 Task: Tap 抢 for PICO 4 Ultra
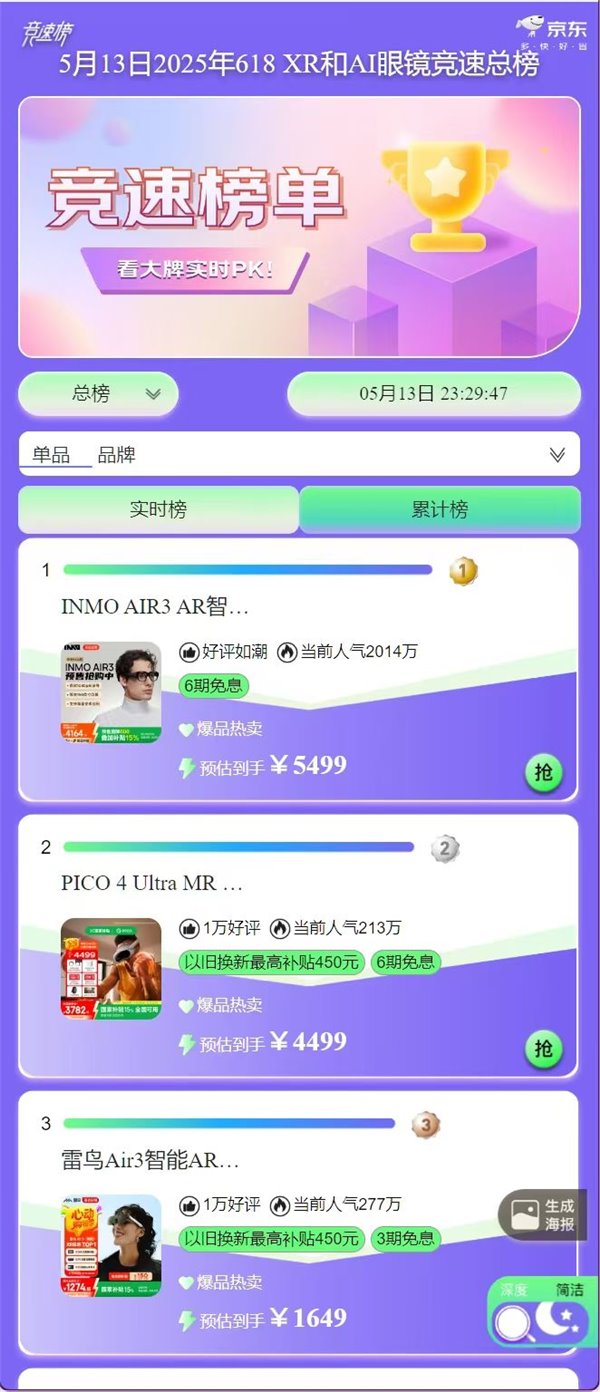pos(543,1049)
